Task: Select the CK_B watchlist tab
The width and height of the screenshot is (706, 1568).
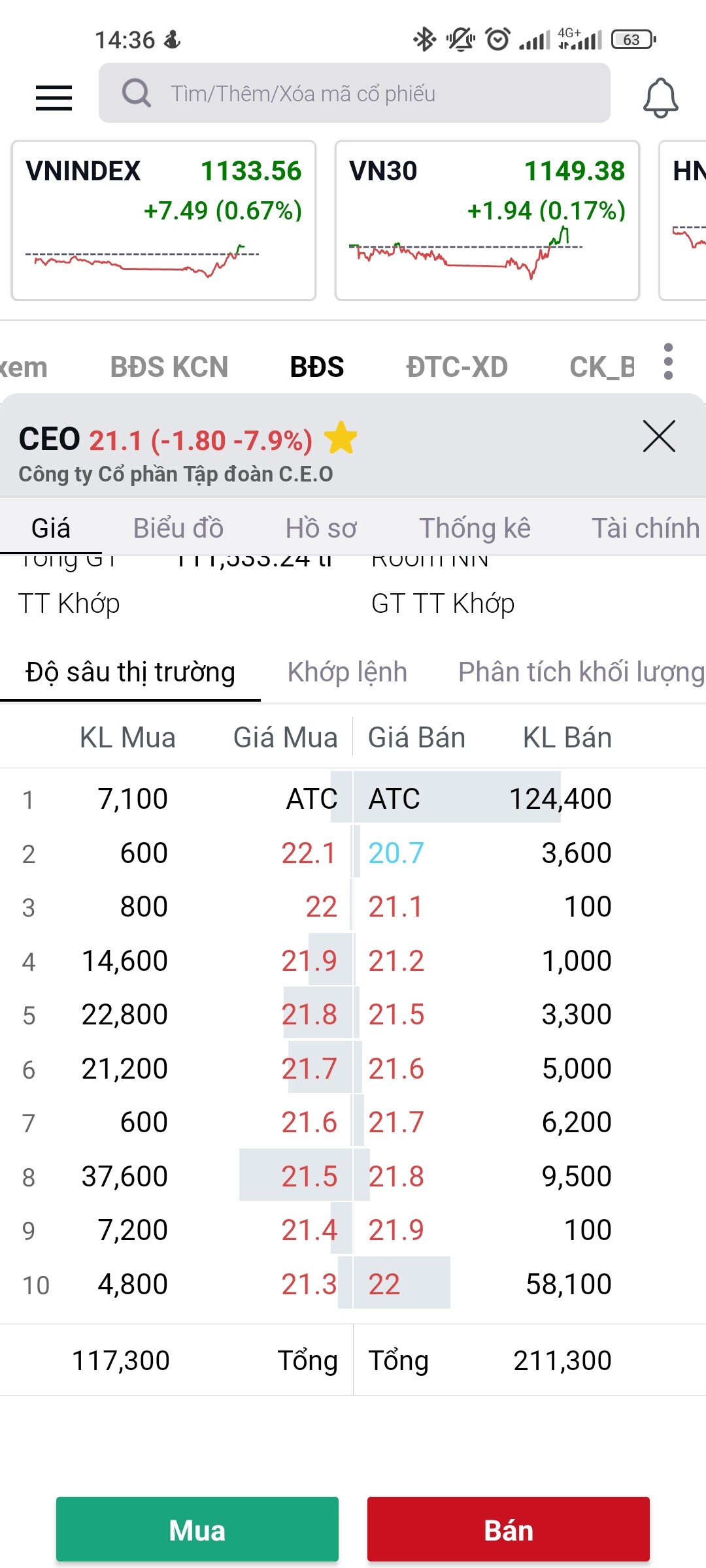Action: [x=601, y=367]
